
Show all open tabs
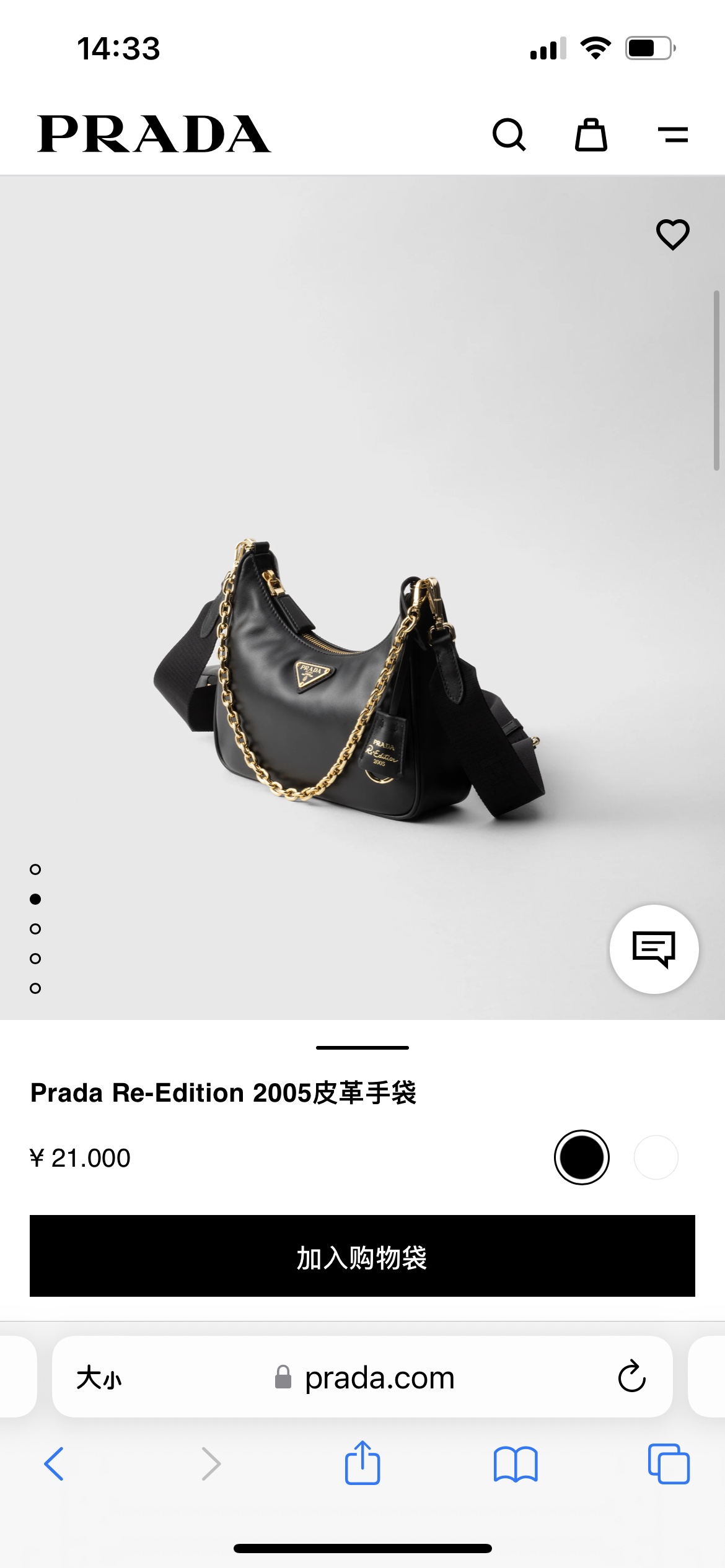[668, 1464]
